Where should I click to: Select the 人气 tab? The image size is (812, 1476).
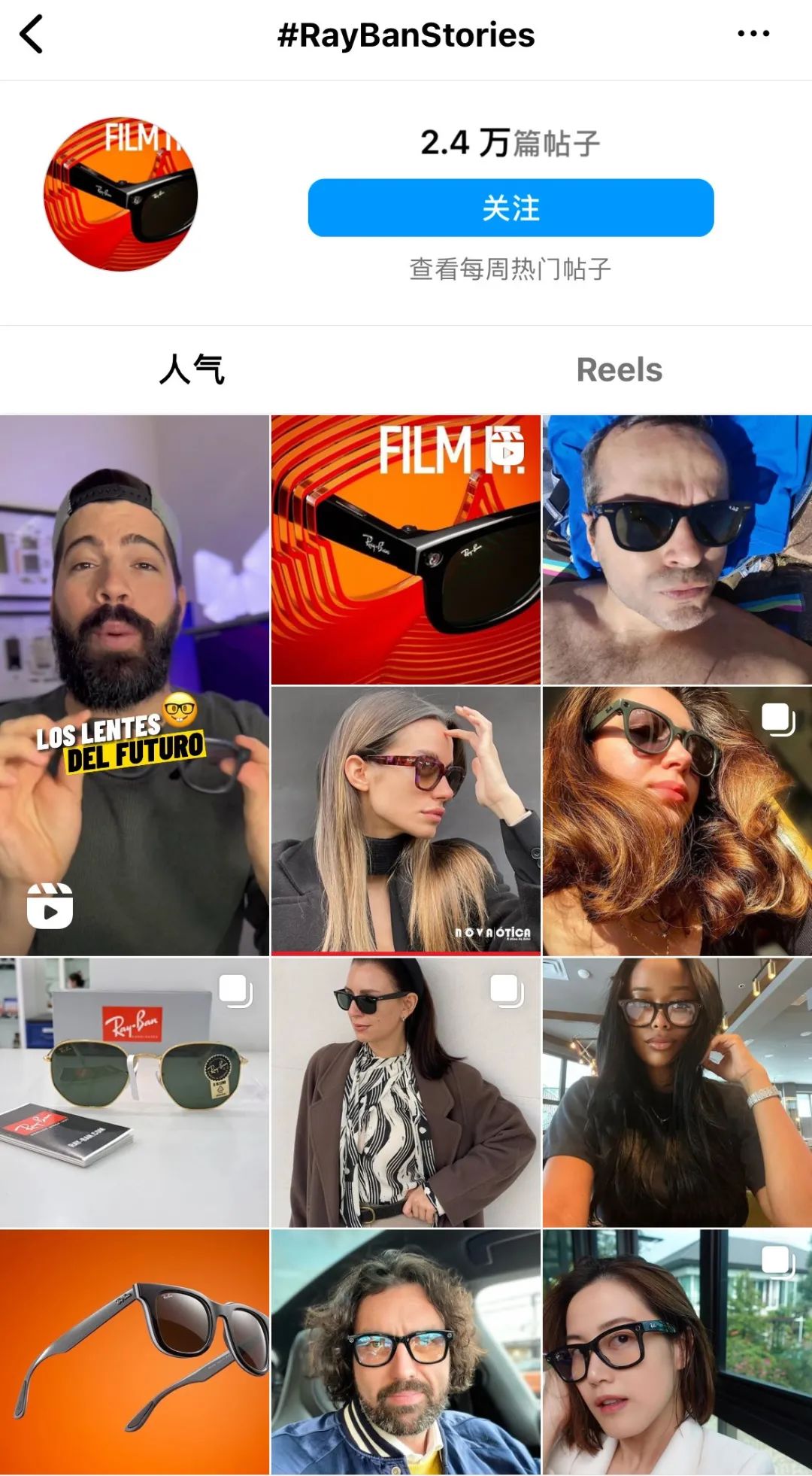(x=192, y=369)
